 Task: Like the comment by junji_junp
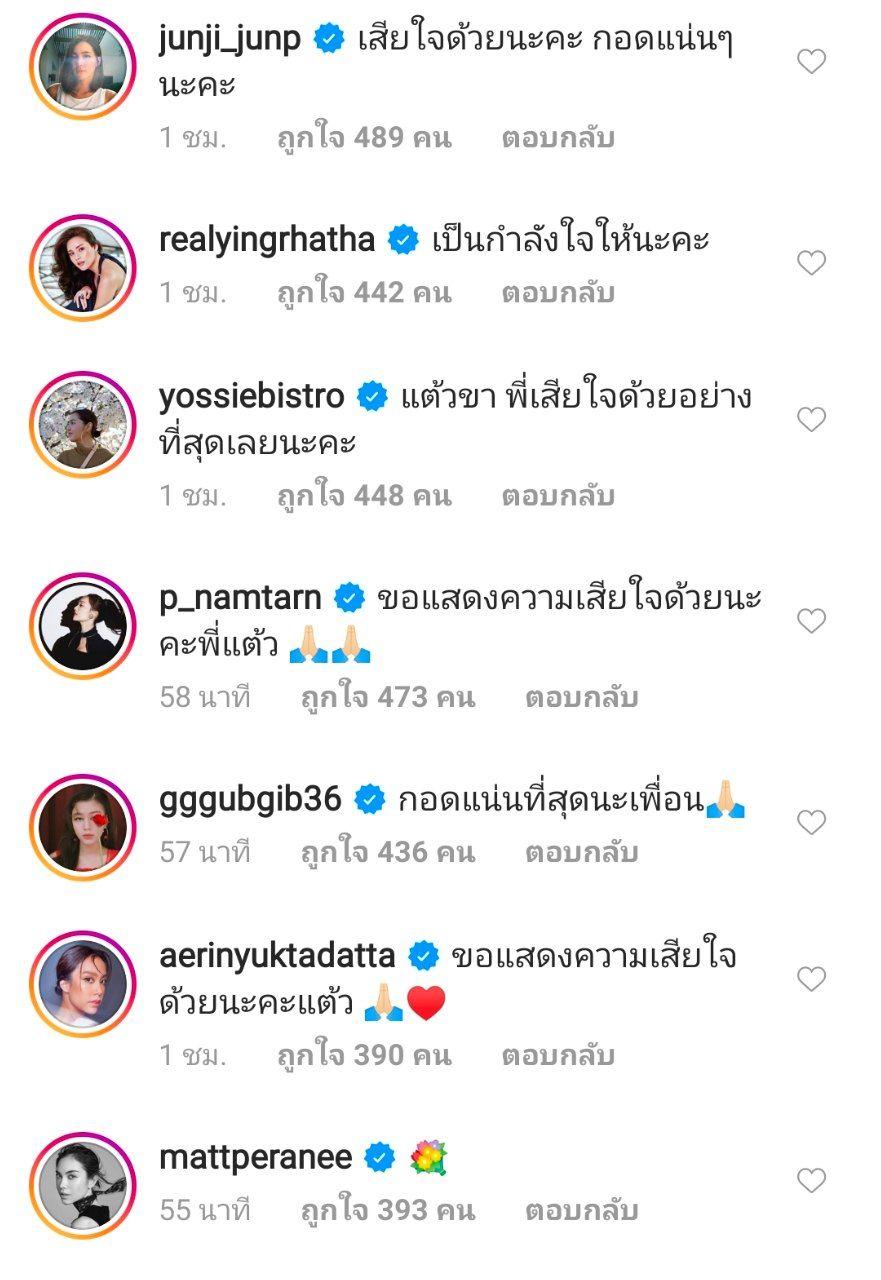(811, 62)
